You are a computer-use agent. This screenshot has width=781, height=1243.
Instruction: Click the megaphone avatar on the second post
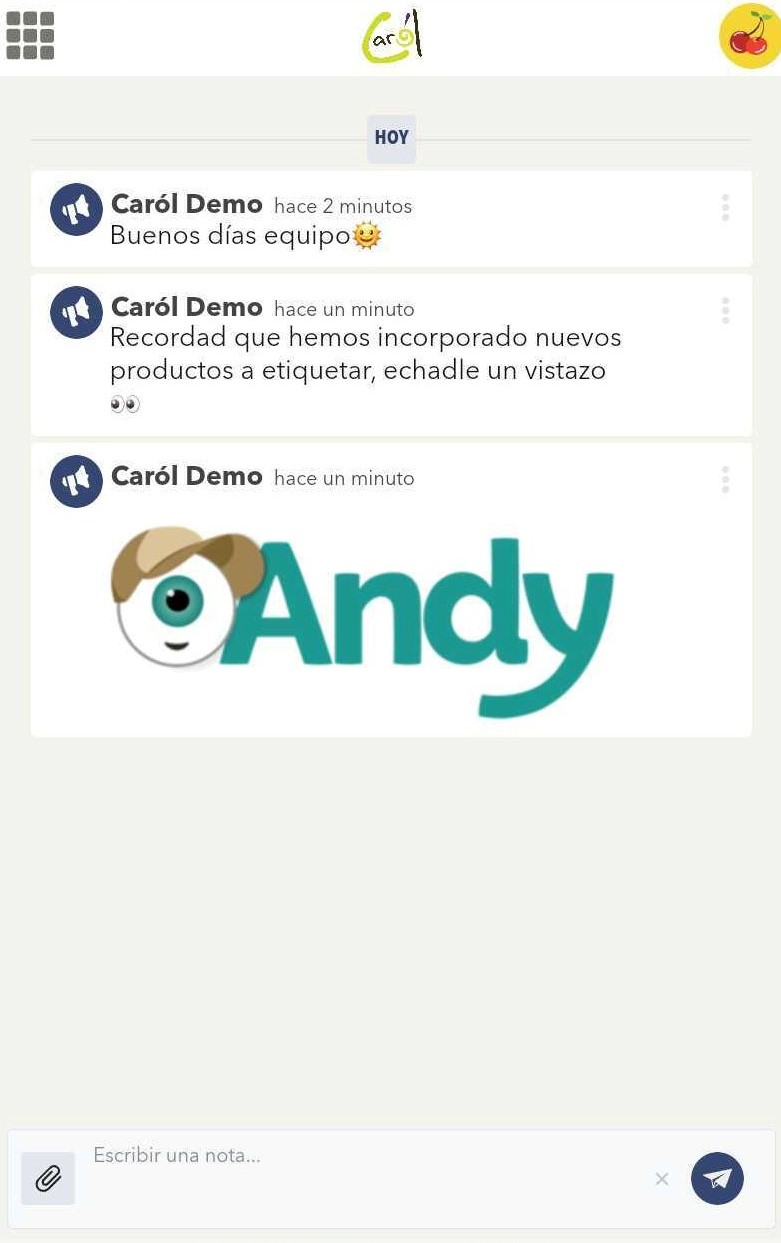tap(76, 312)
